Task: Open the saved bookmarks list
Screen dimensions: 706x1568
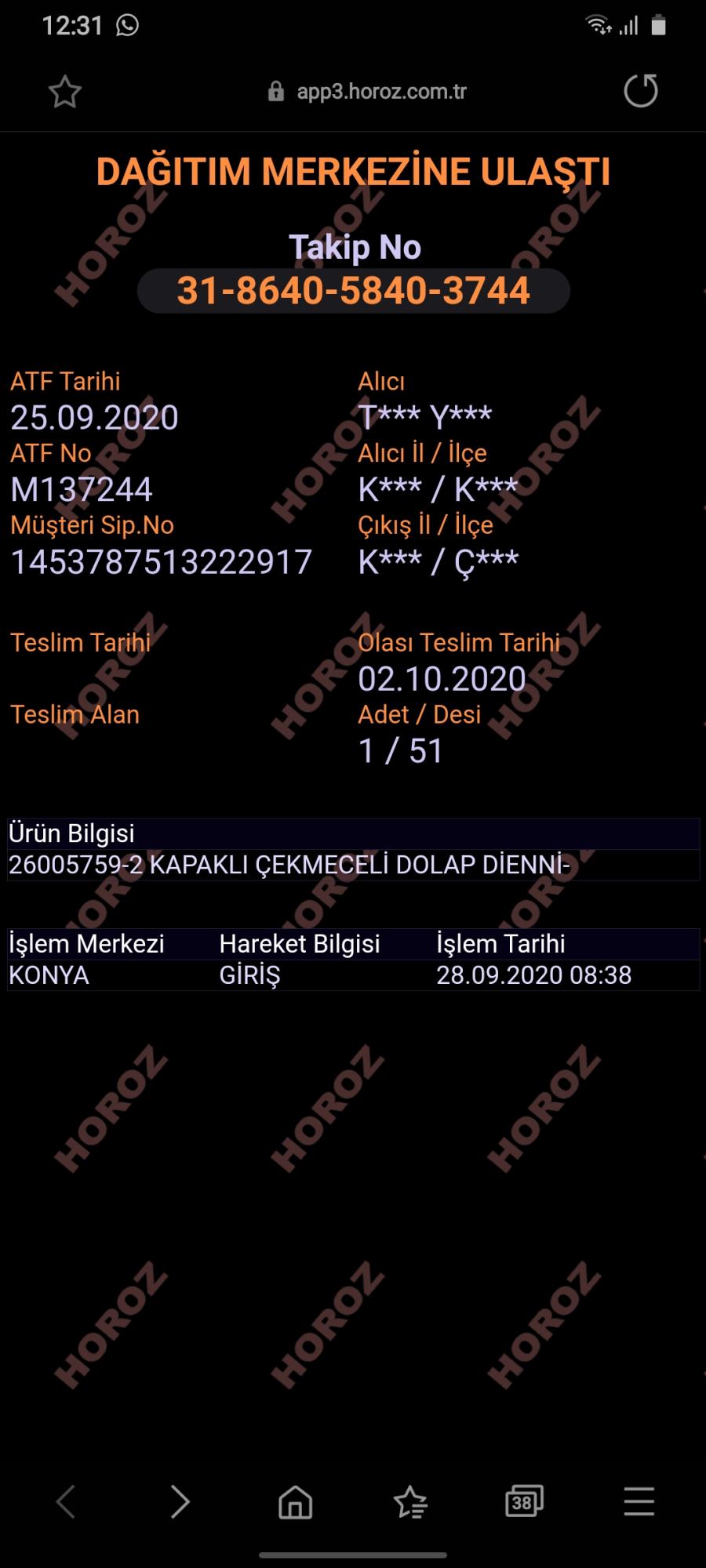Action: click(x=410, y=1502)
